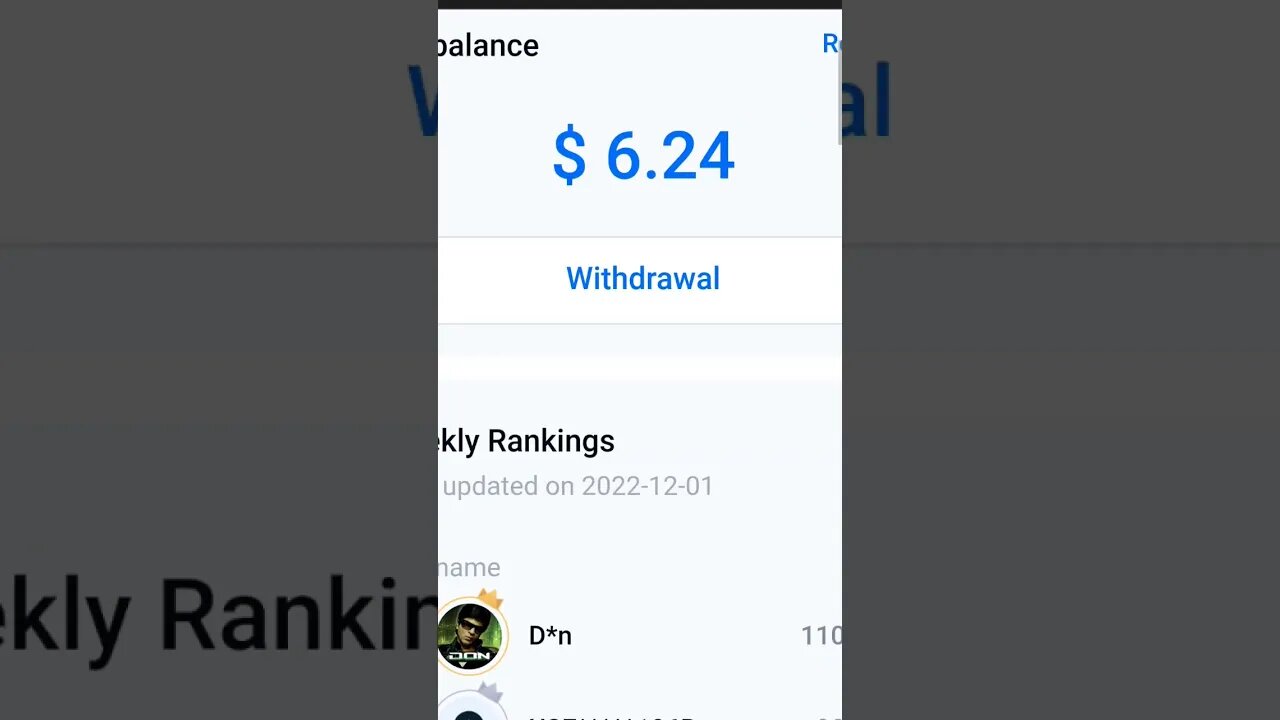This screenshot has width=1280, height=720.
Task: Open the D*n ranking entry
Action: click(550, 636)
